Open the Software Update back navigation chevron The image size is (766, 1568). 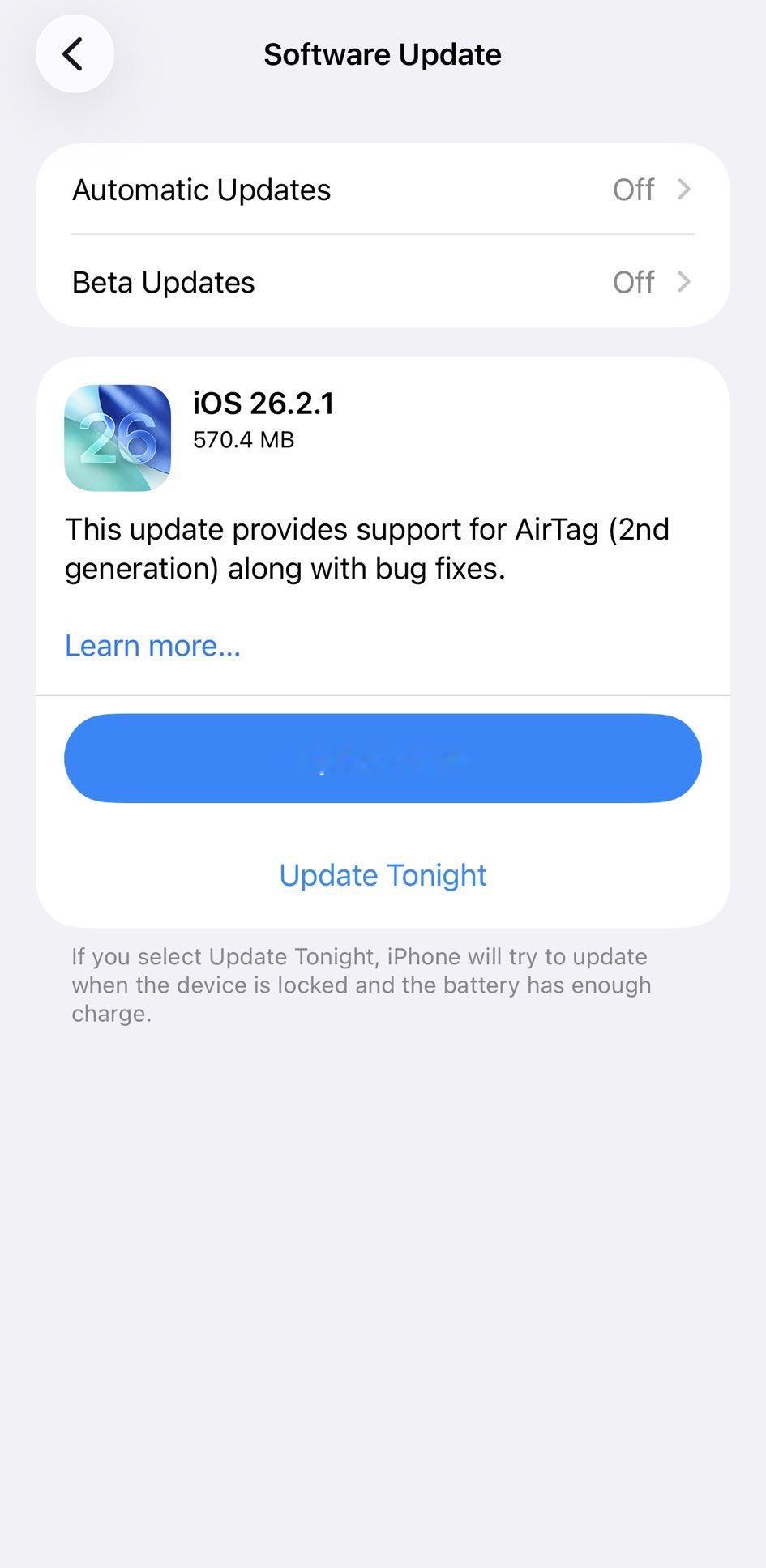tap(75, 53)
